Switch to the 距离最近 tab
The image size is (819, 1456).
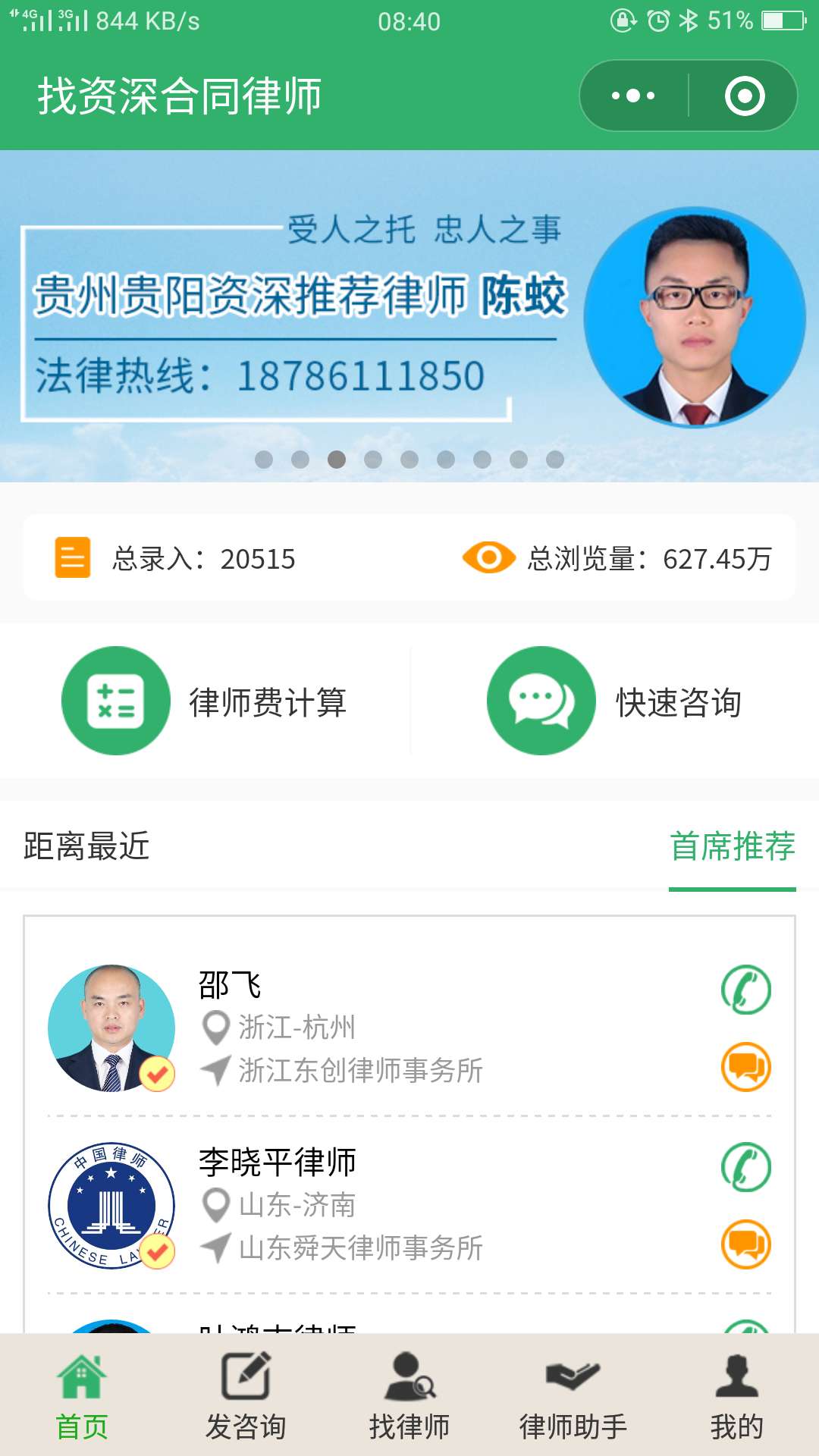click(x=86, y=846)
